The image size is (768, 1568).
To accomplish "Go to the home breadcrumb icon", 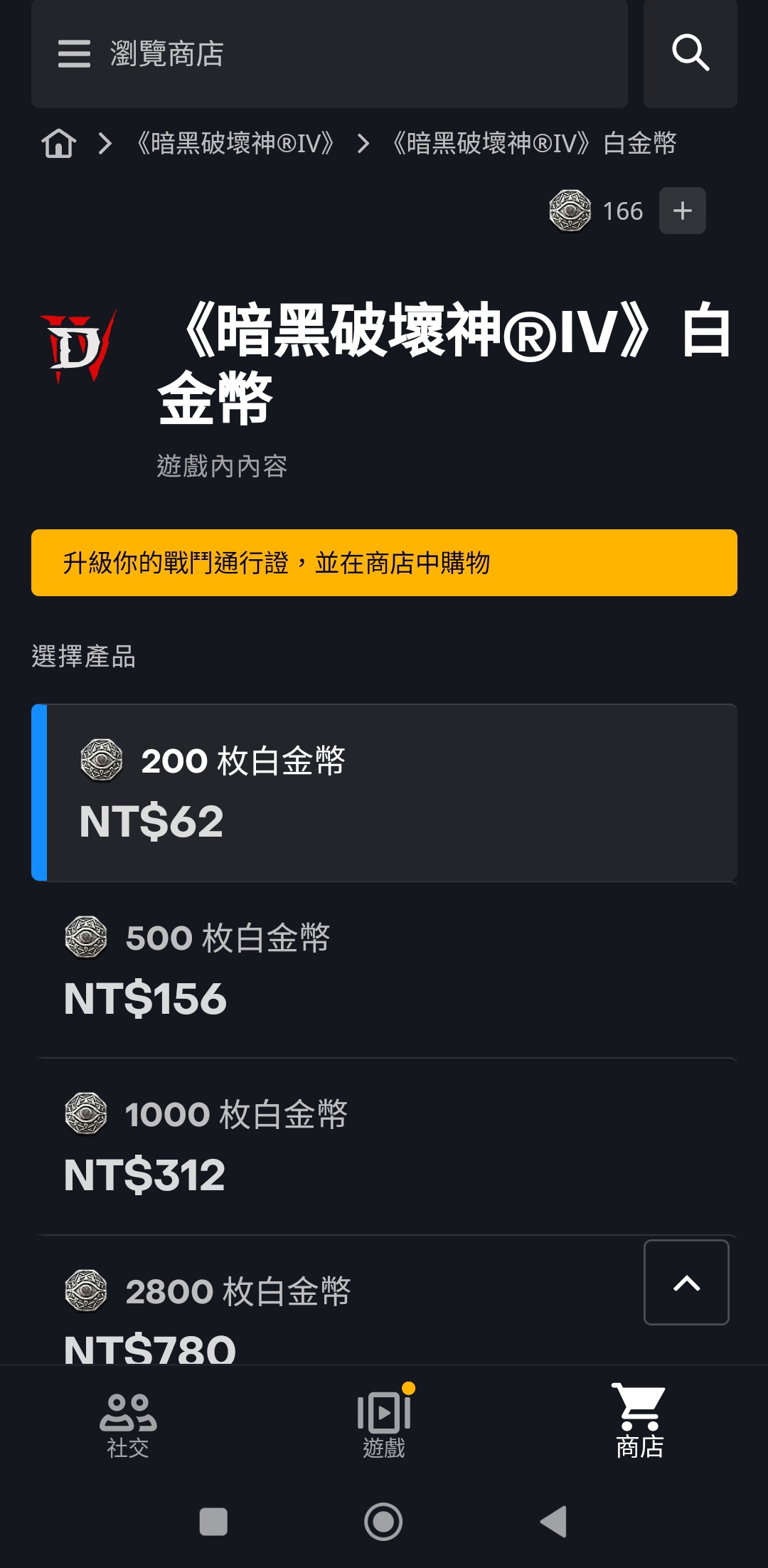I will (59, 144).
